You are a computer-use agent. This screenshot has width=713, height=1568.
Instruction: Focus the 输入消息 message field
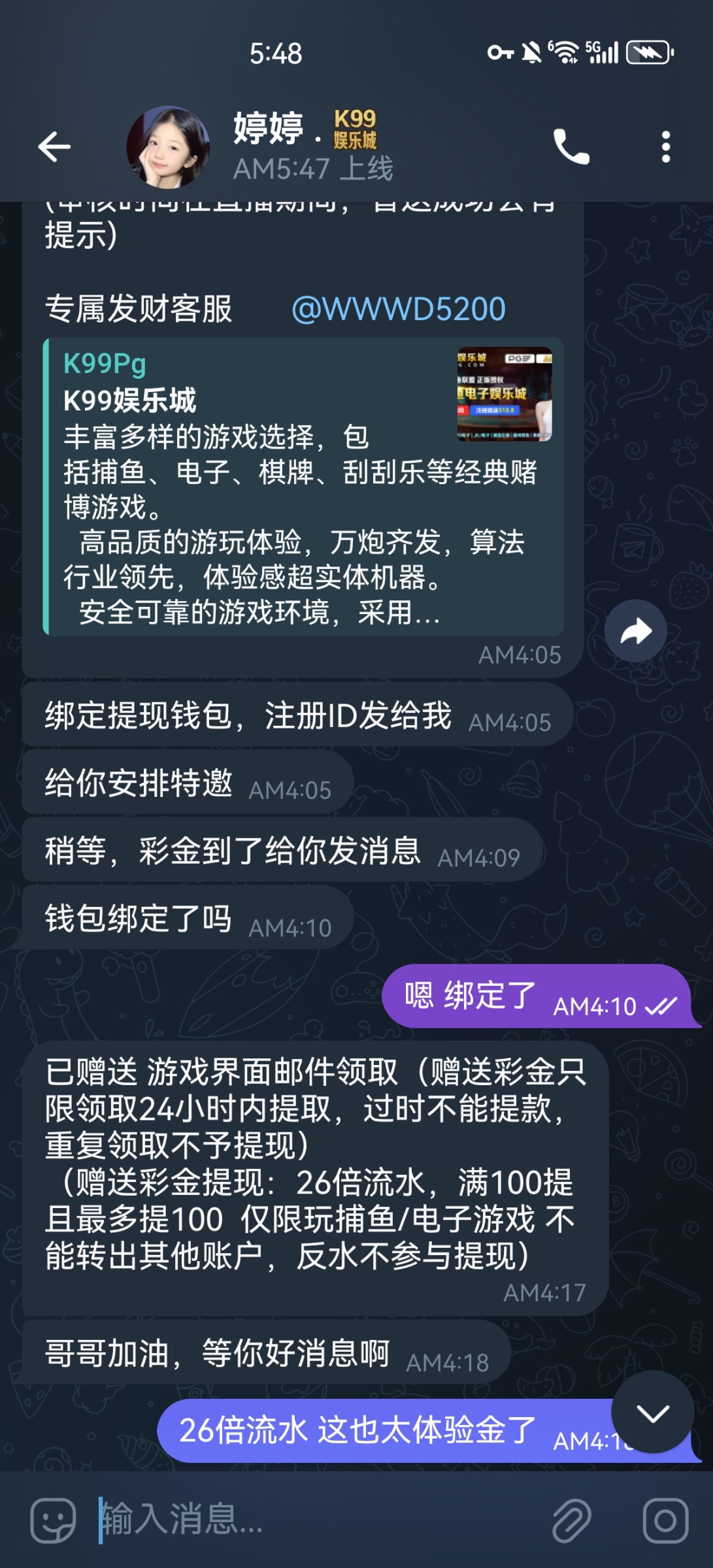coord(314,1520)
